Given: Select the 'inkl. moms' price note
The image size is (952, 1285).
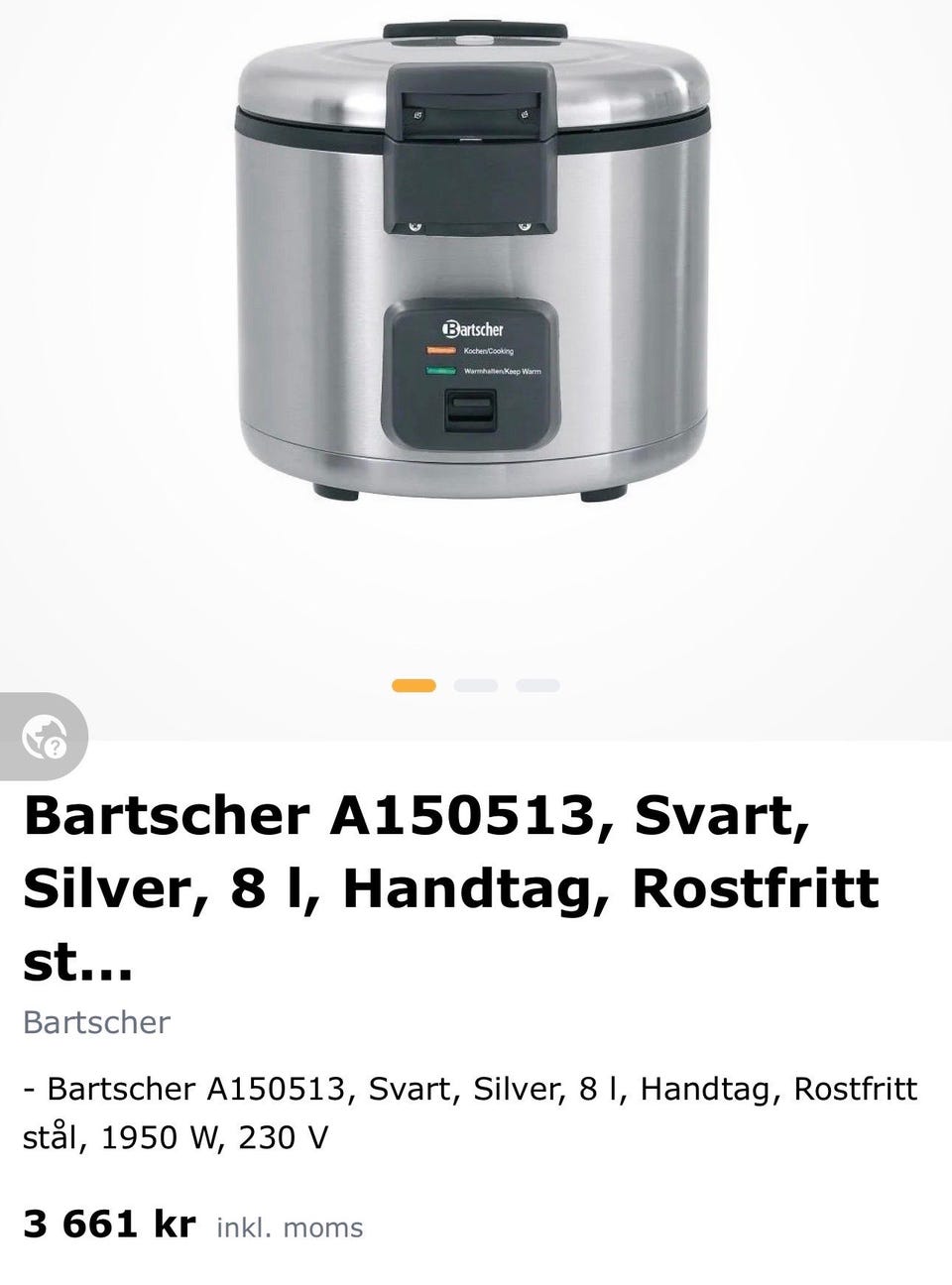Looking at the screenshot, I should pyautogui.click(x=289, y=1228).
